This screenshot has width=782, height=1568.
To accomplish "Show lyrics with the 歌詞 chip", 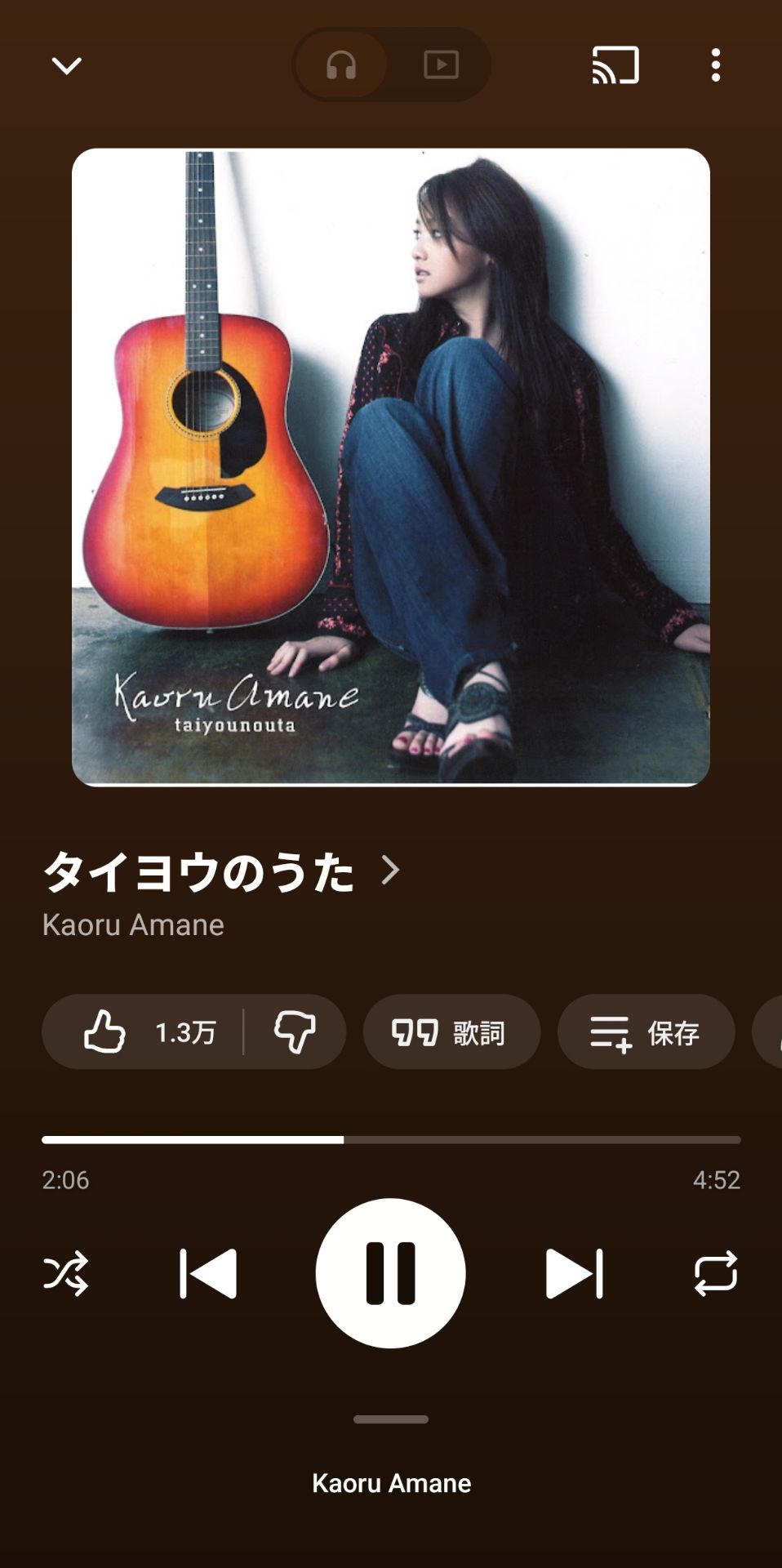I will click(x=451, y=1031).
